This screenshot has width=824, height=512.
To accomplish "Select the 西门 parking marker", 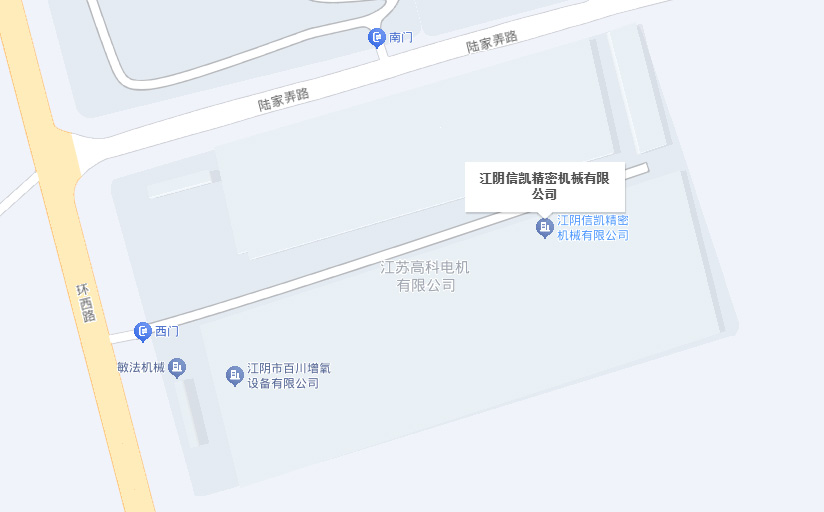I will pos(143,331).
